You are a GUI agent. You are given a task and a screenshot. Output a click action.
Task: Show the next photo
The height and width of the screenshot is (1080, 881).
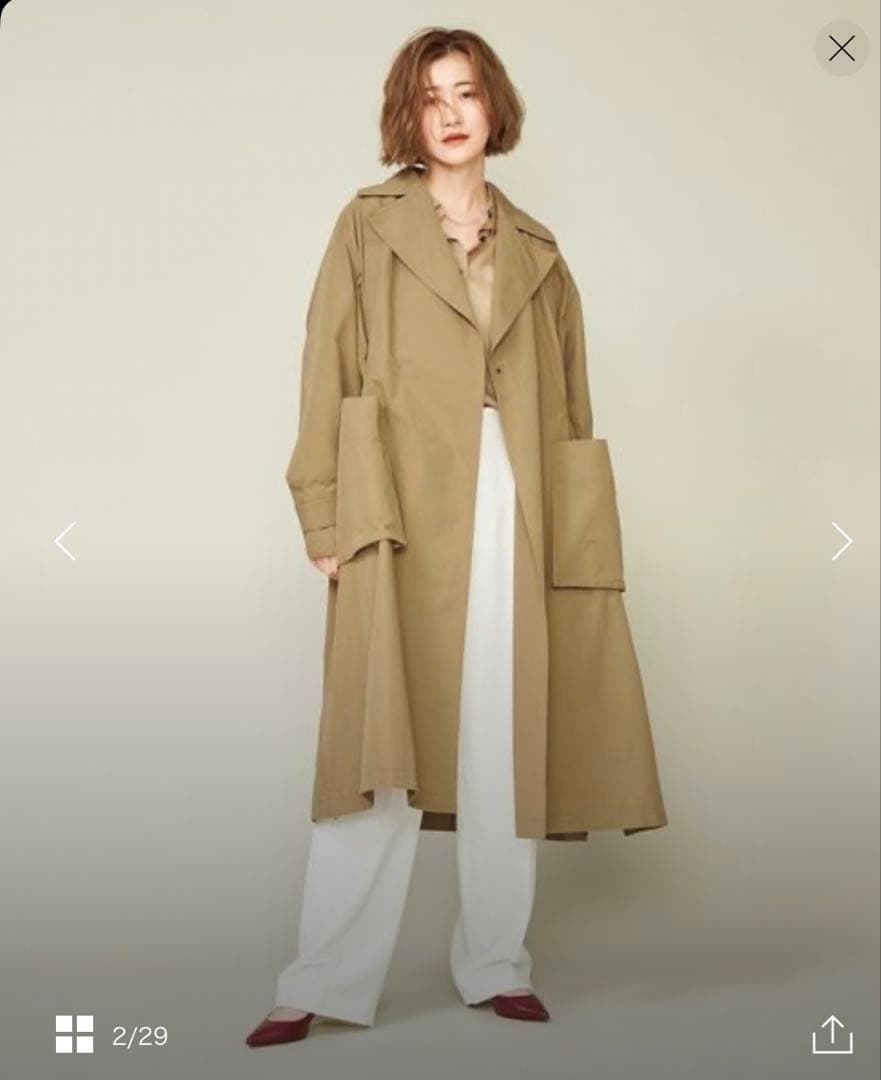point(841,541)
